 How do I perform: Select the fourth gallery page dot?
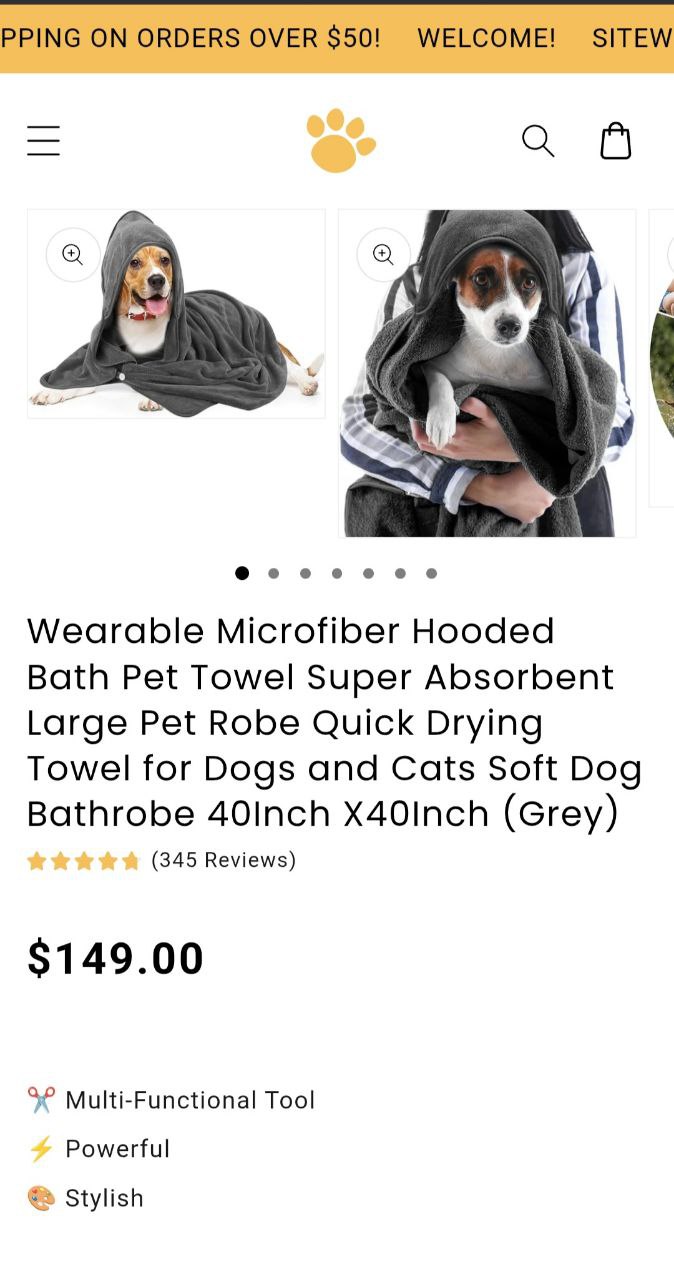tap(337, 573)
